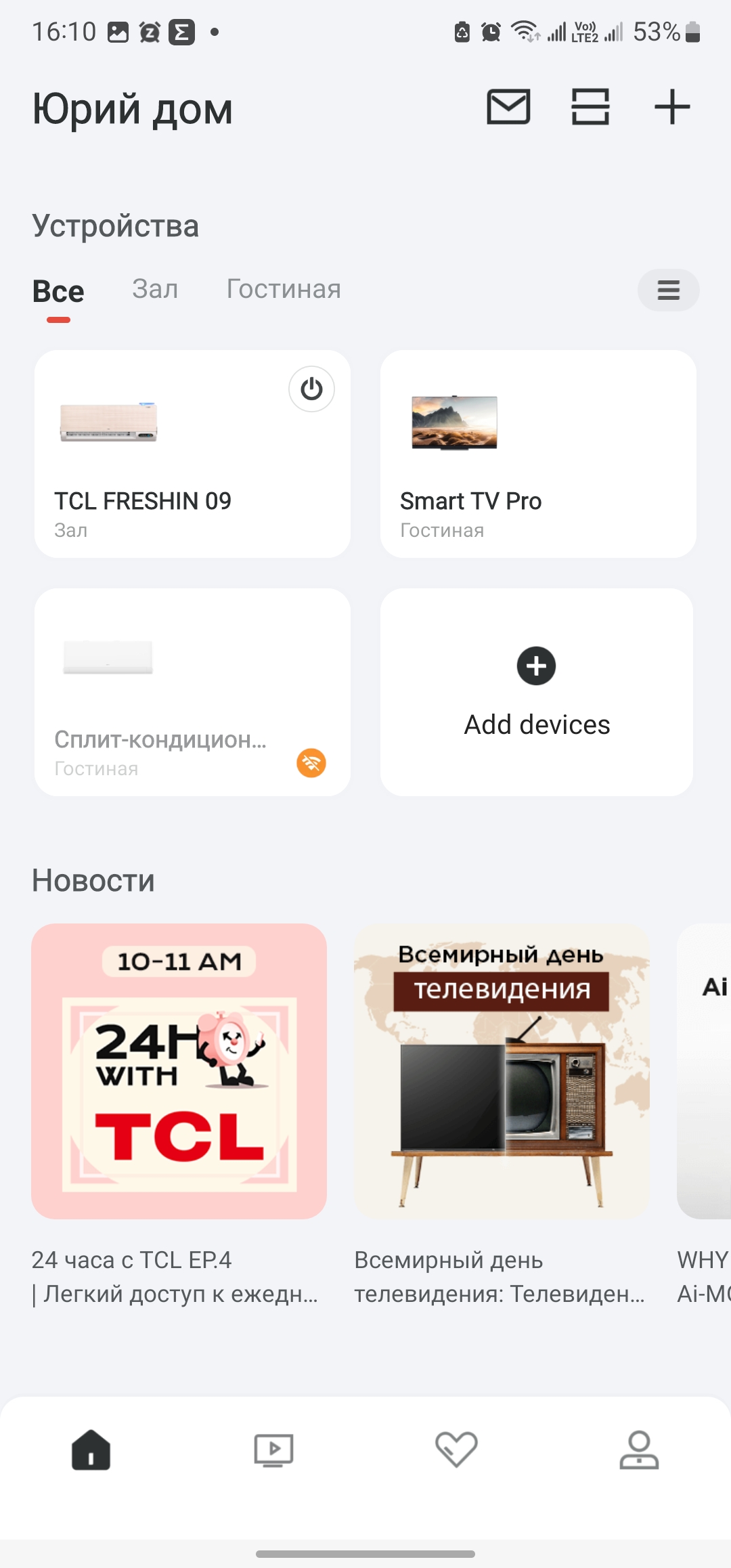Open the heart tab in bottom navigation
Viewport: 731px width, 1568px height.
pos(456,1450)
